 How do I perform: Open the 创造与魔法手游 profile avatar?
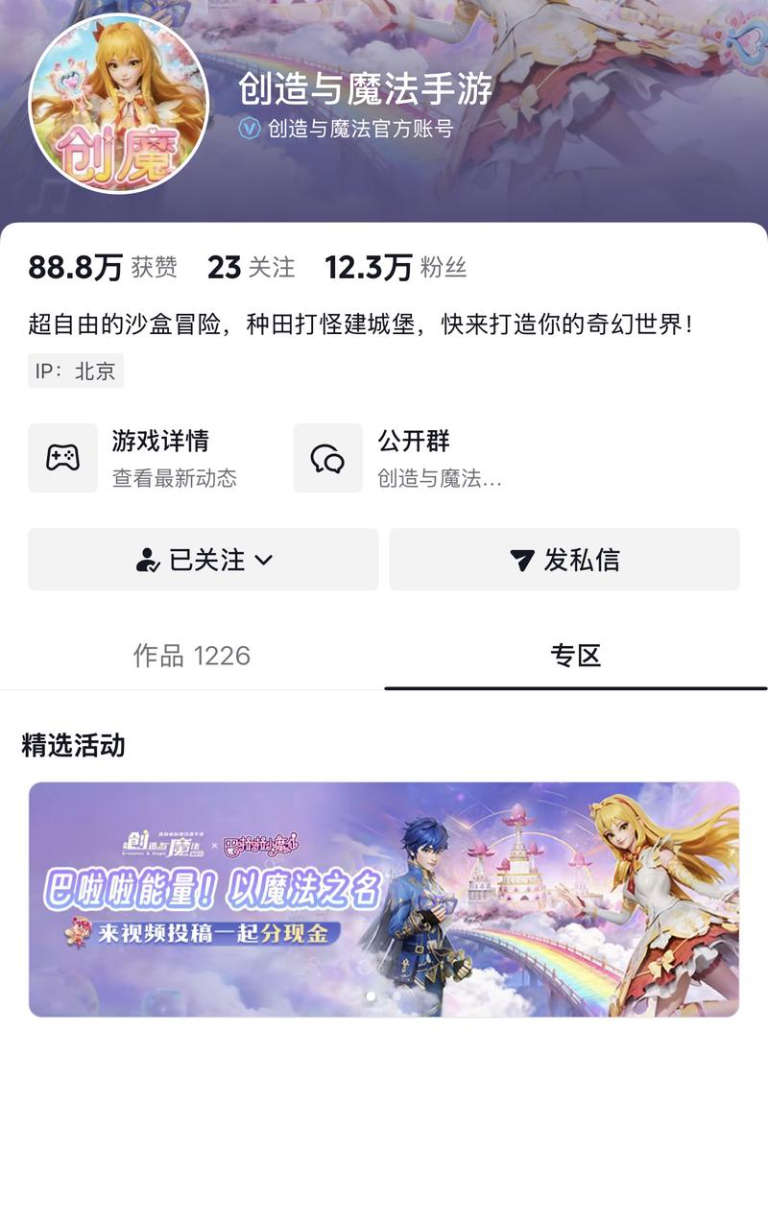[x=119, y=103]
